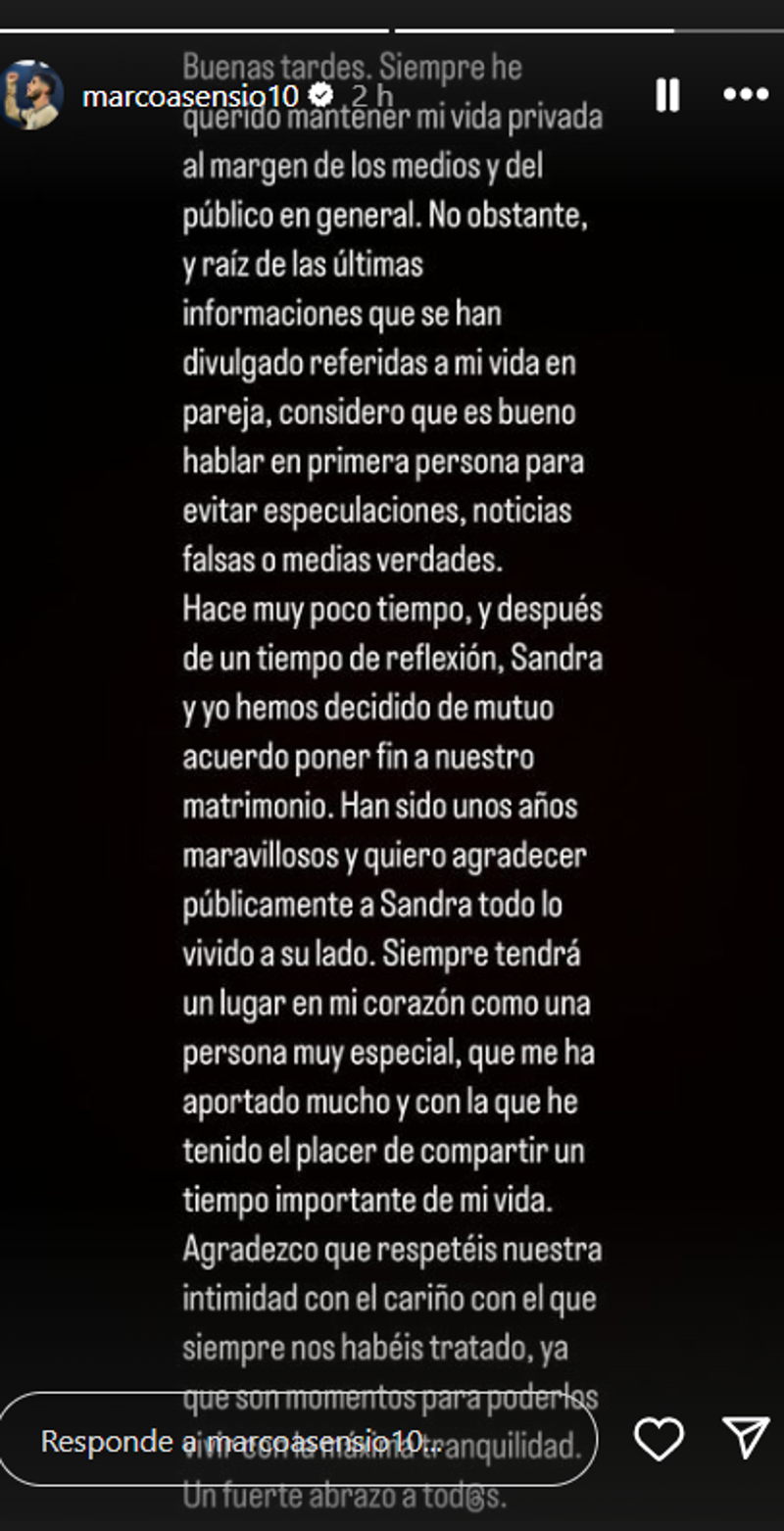The height and width of the screenshot is (1531, 784).
Task: Reply in the Responde a marcoasensio10 field
Action: [299, 1440]
